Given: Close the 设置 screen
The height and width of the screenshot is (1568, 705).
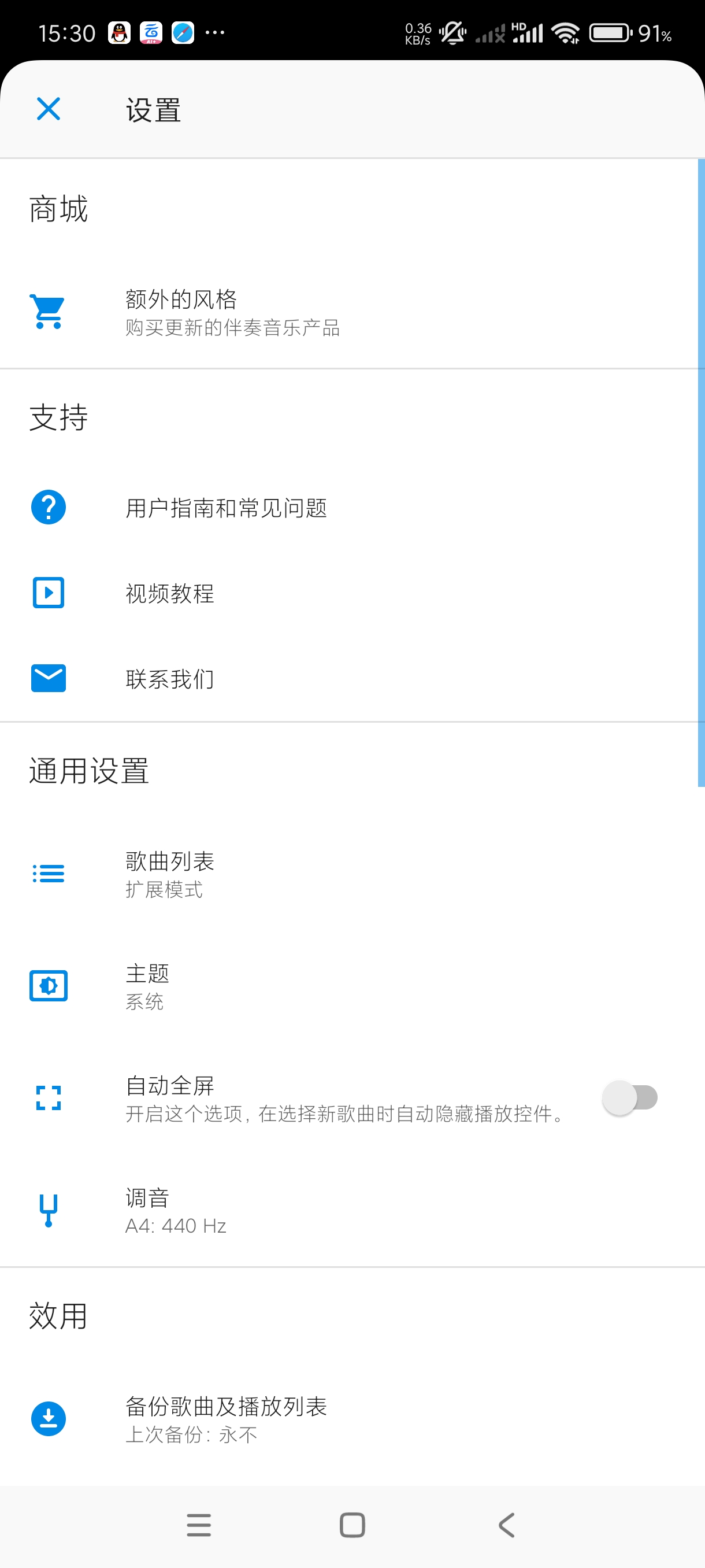Looking at the screenshot, I should tap(48, 110).
